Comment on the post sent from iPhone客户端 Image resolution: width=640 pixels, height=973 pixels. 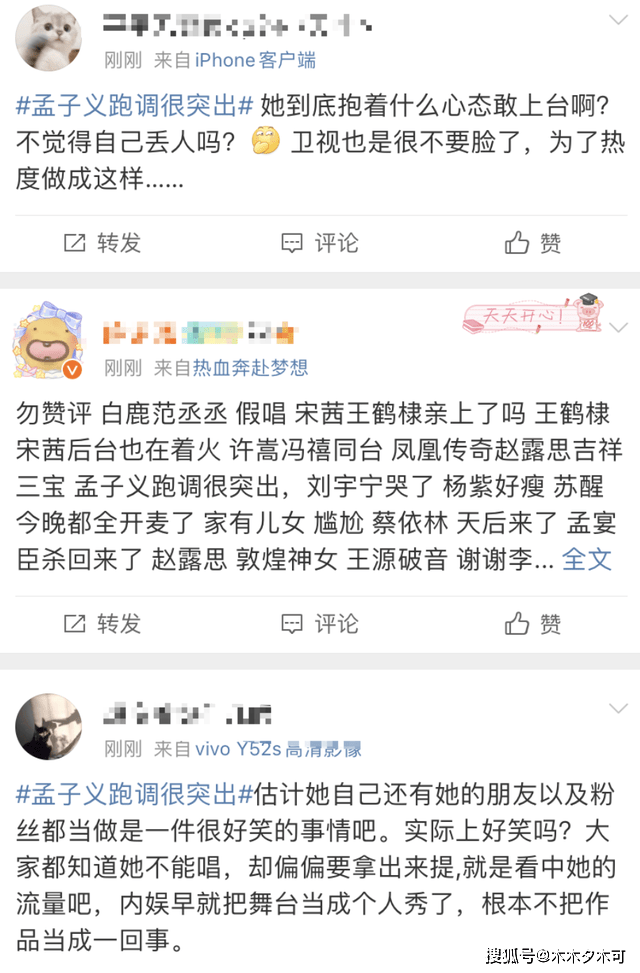(x=320, y=242)
